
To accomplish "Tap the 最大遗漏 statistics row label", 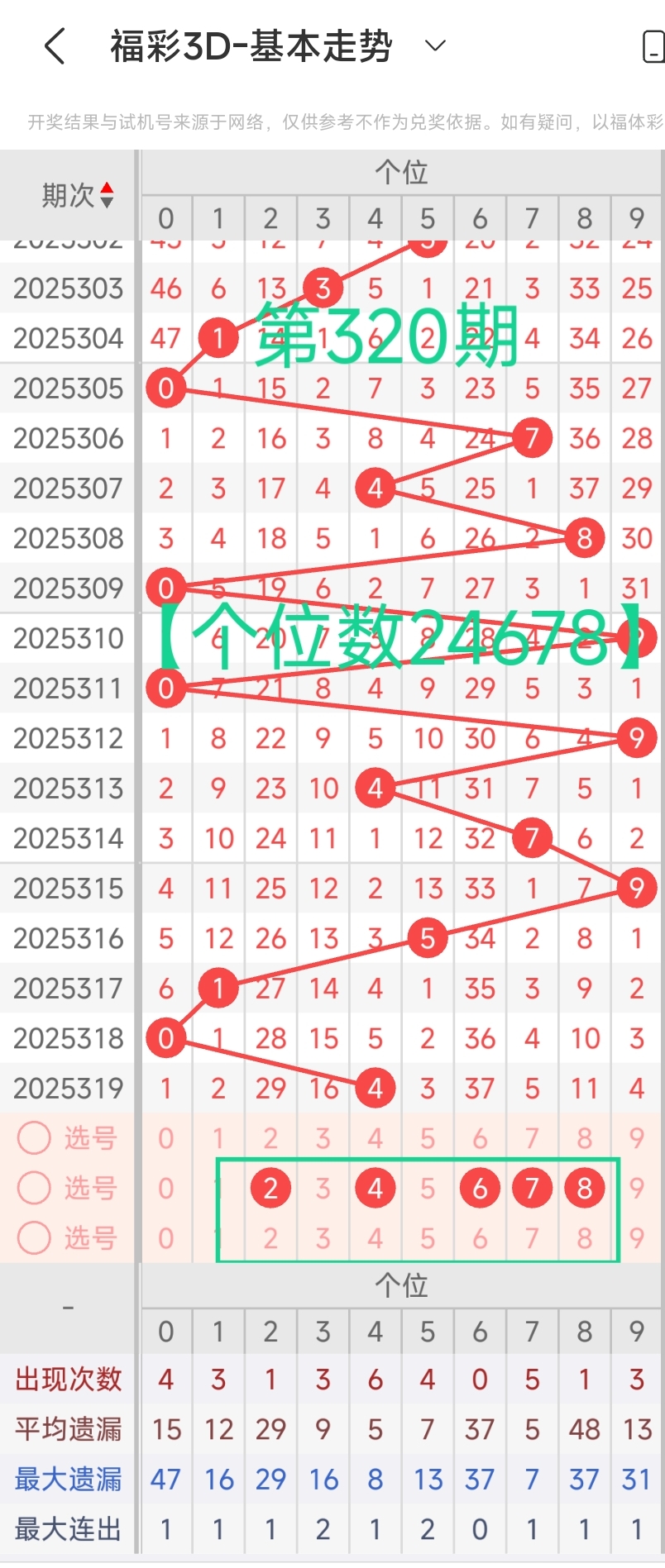I will tap(66, 1479).
